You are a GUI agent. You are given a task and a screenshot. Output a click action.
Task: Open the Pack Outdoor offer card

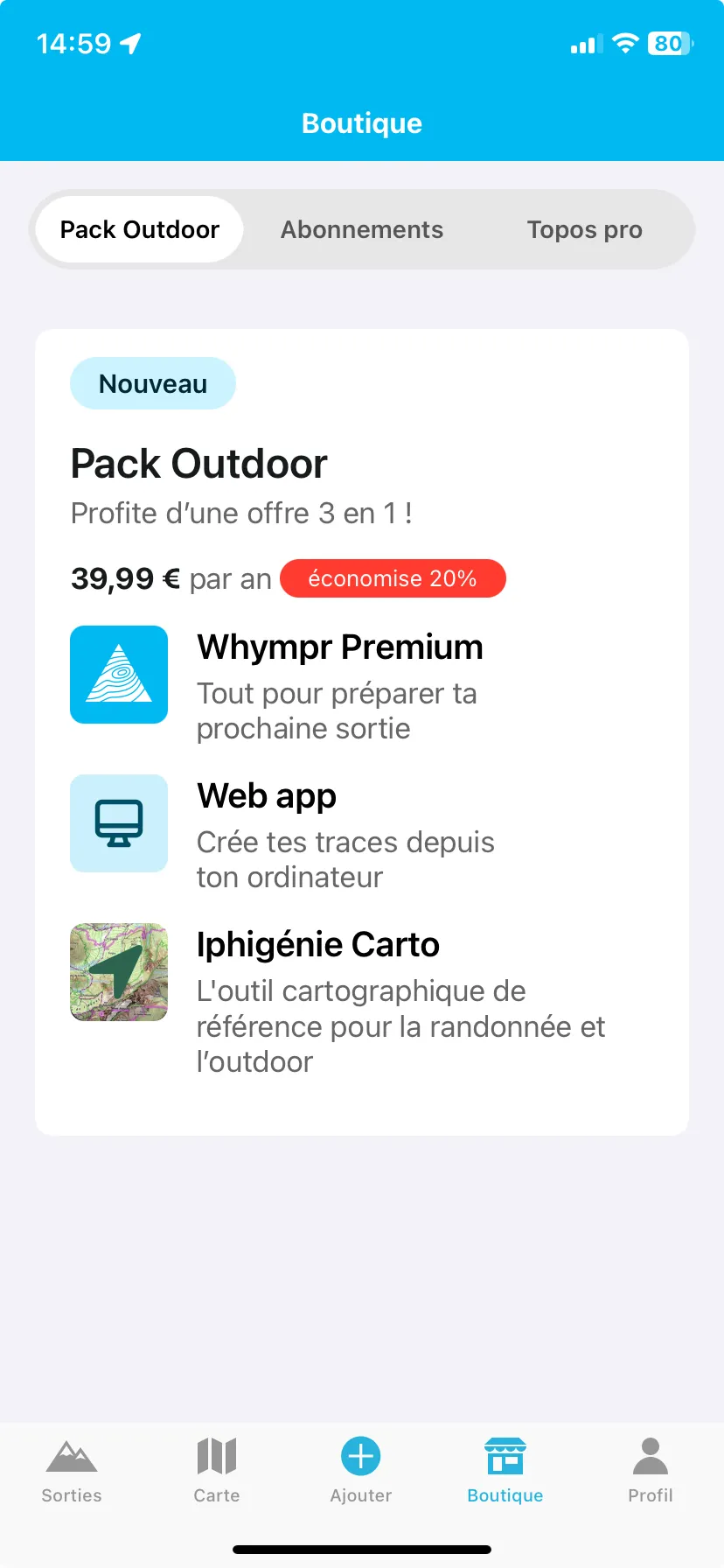pyautogui.click(x=362, y=731)
